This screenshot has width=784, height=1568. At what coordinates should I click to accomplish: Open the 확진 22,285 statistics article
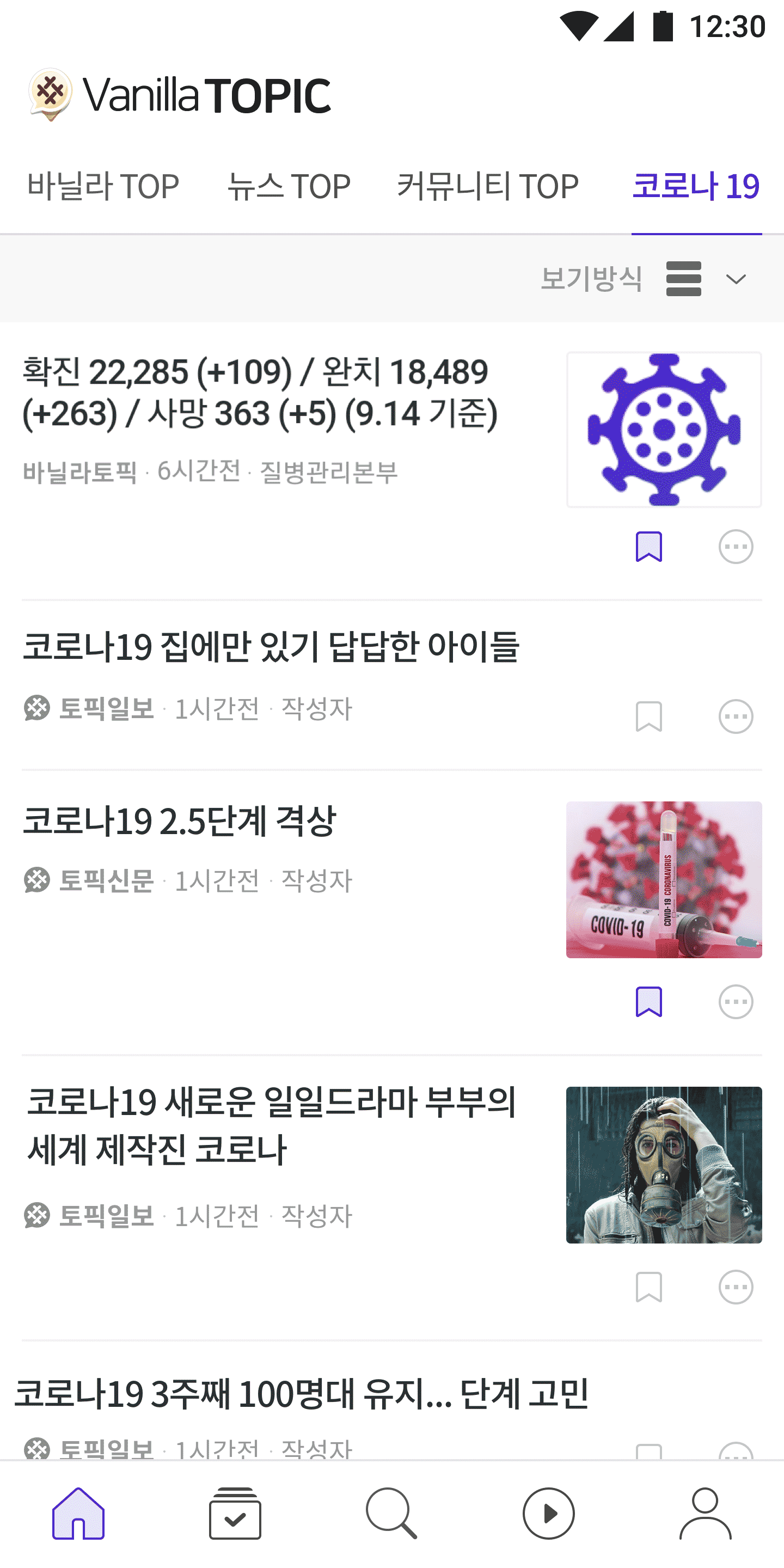pyautogui.click(x=260, y=393)
